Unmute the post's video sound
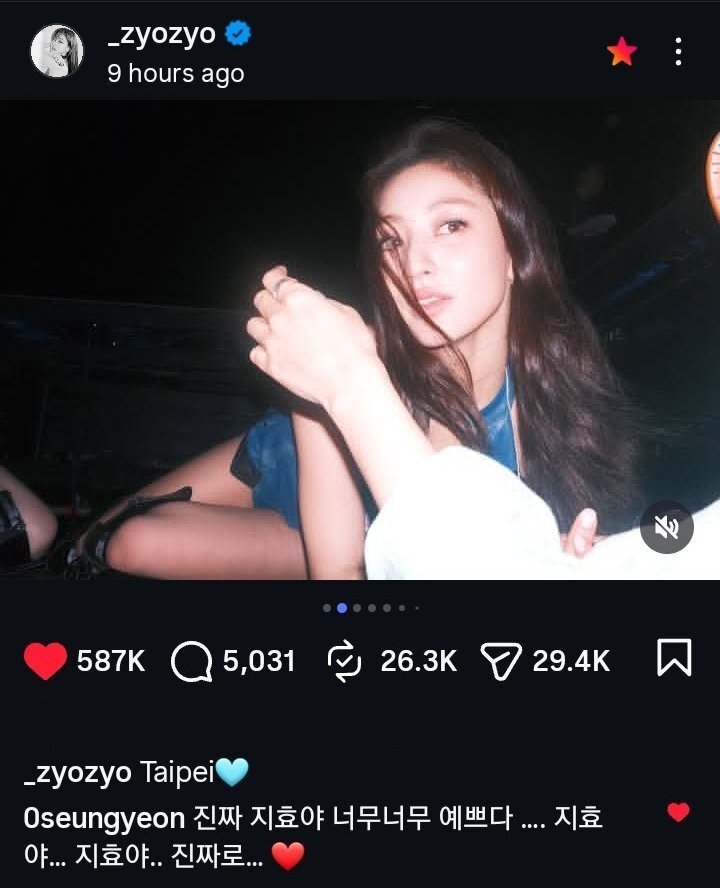Screen dimensions: 720x888 tap(667, 527)
